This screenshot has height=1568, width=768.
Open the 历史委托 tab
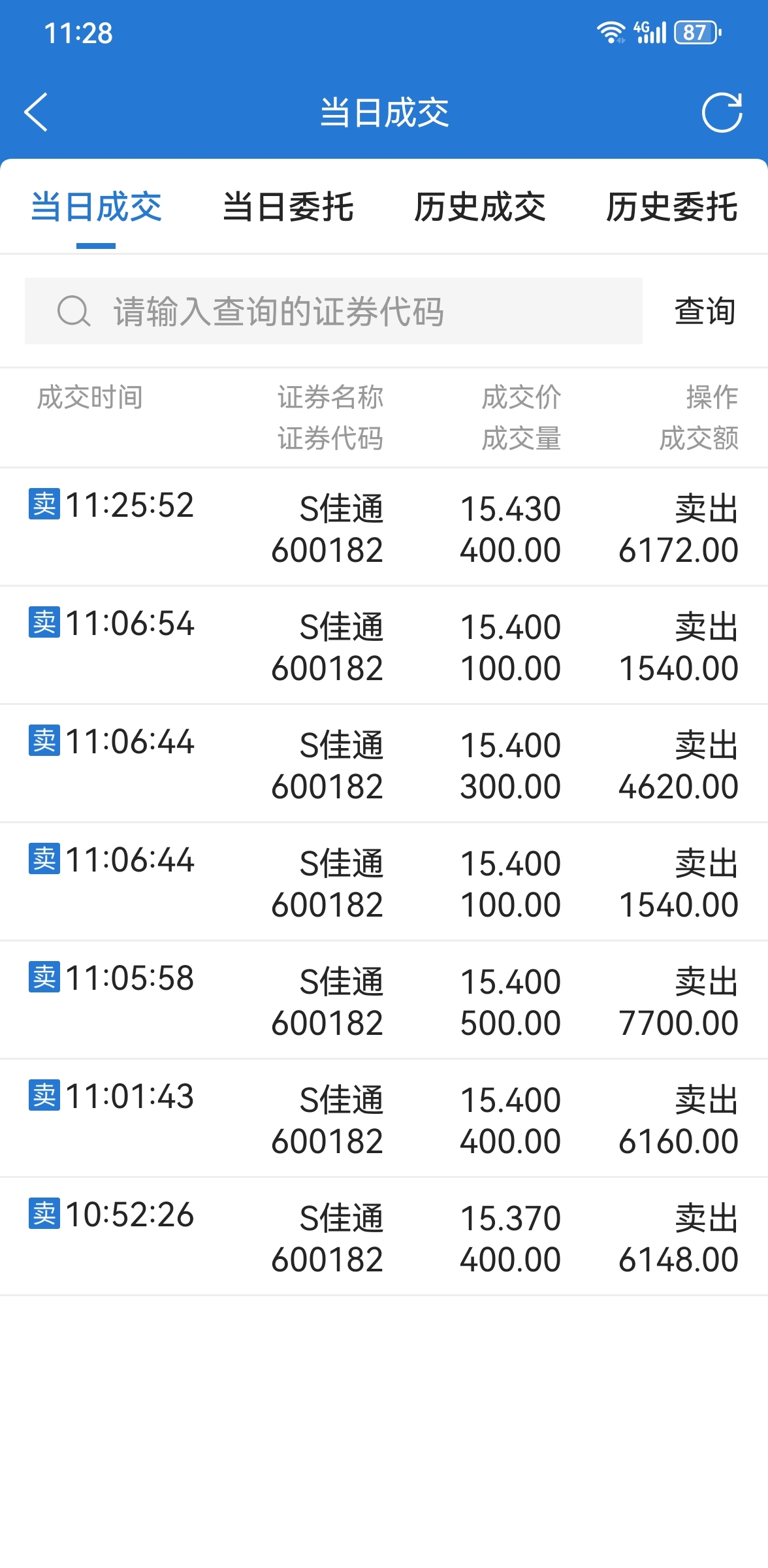672,207
